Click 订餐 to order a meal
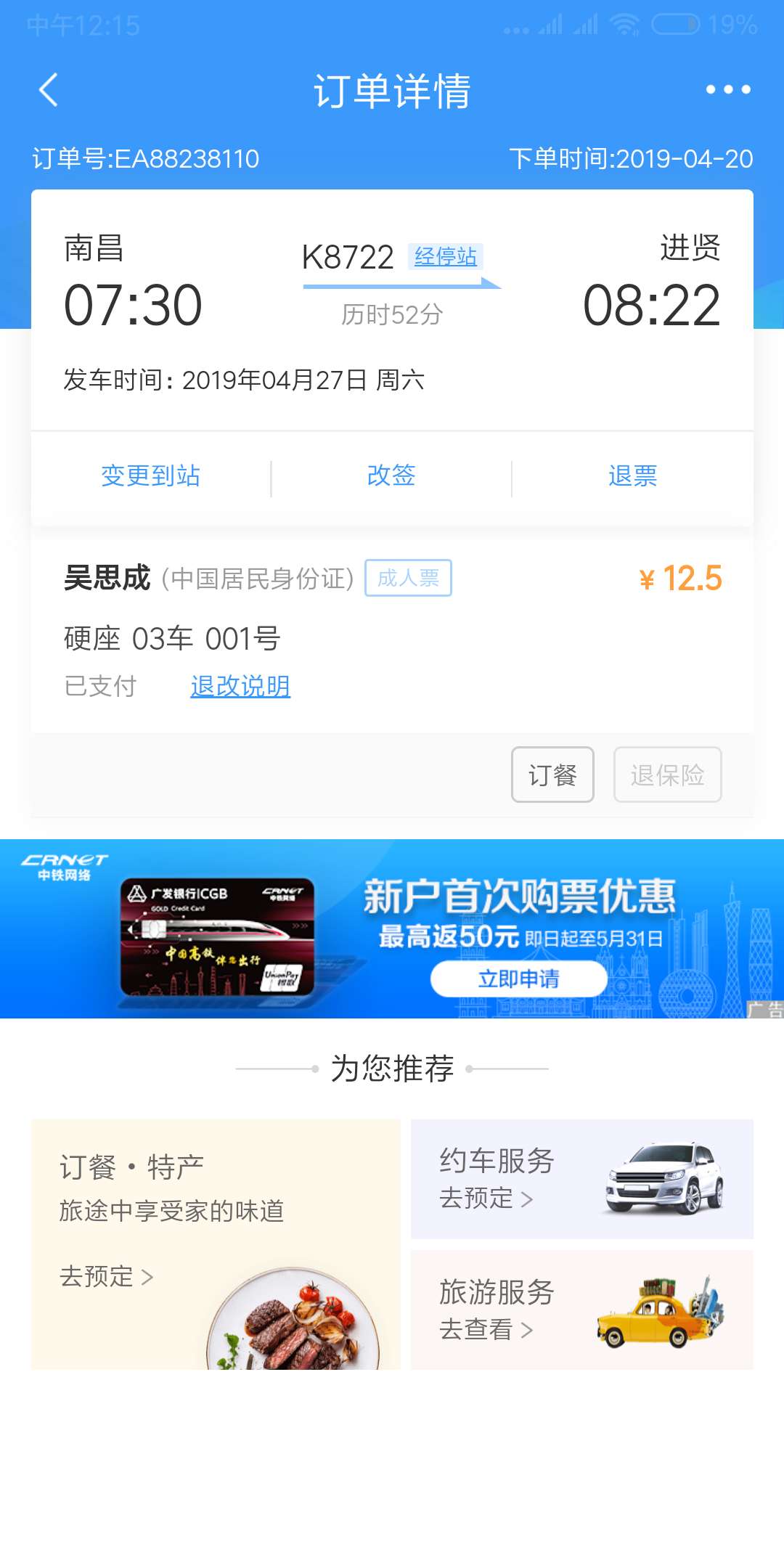This screenshot has height=1568, width=784. point(552,775)
